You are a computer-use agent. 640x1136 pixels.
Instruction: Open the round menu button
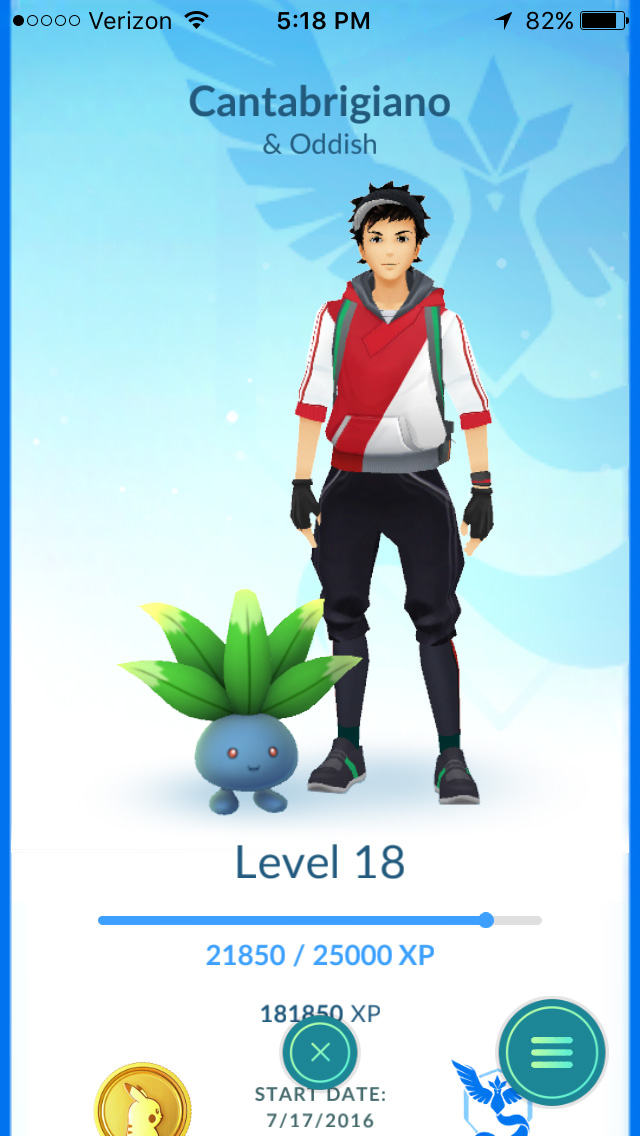click(x=552, y=1052)
